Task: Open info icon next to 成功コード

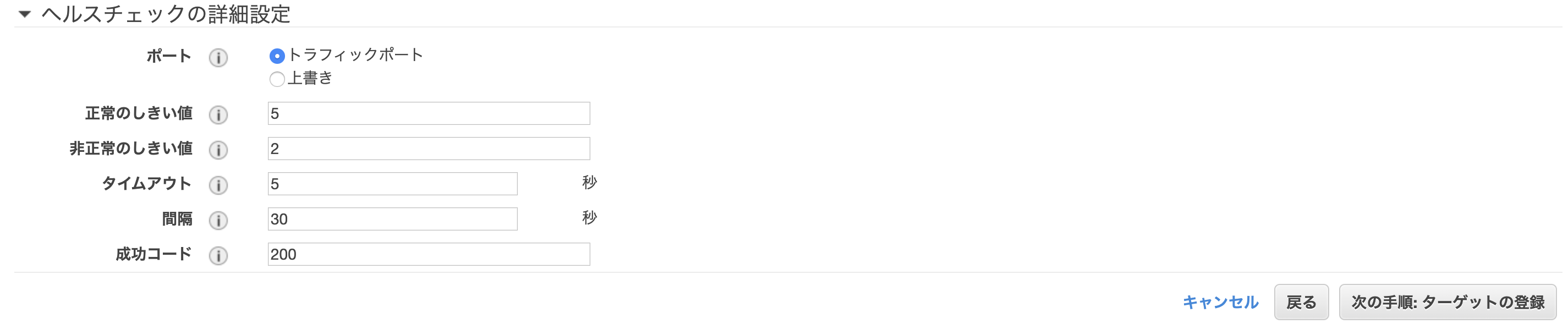Action: coord(218,256)
